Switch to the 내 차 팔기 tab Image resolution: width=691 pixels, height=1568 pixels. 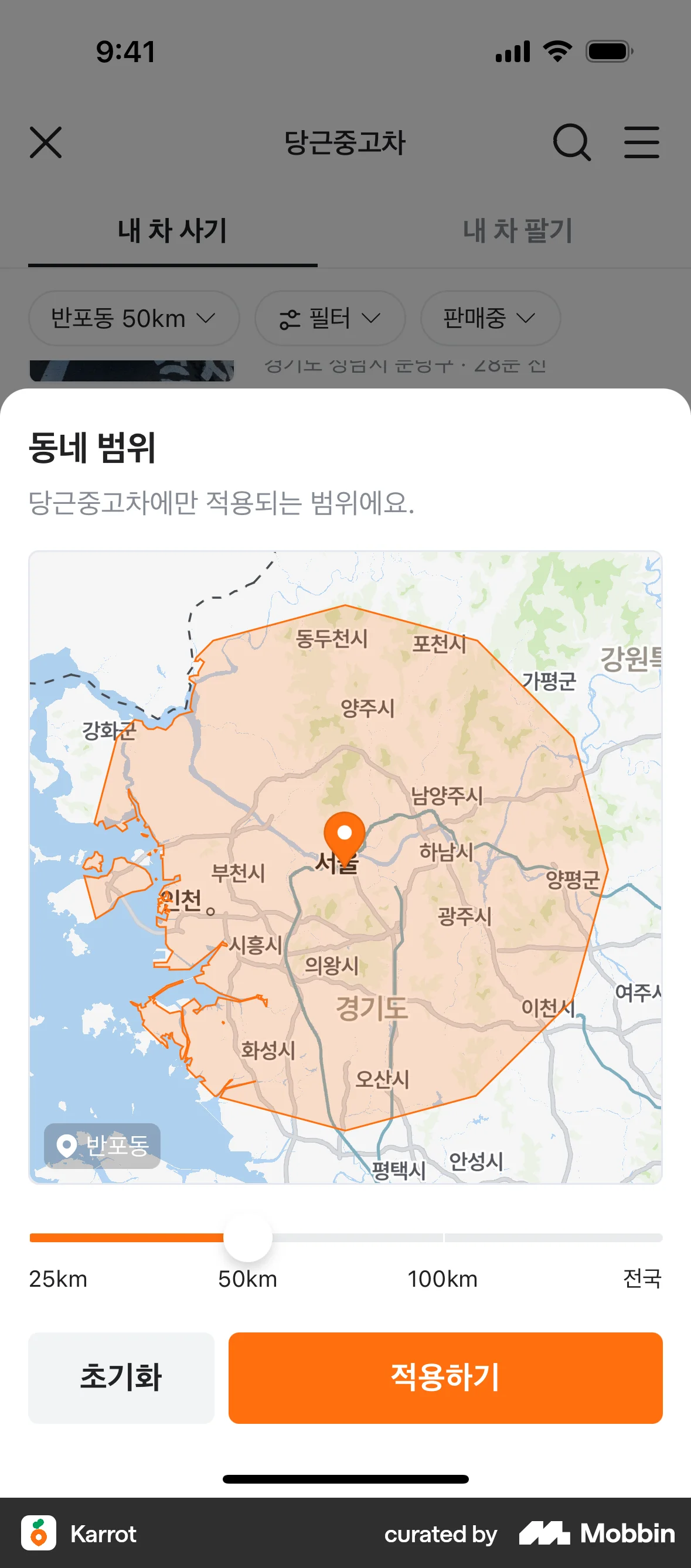(x=518, y=230)
